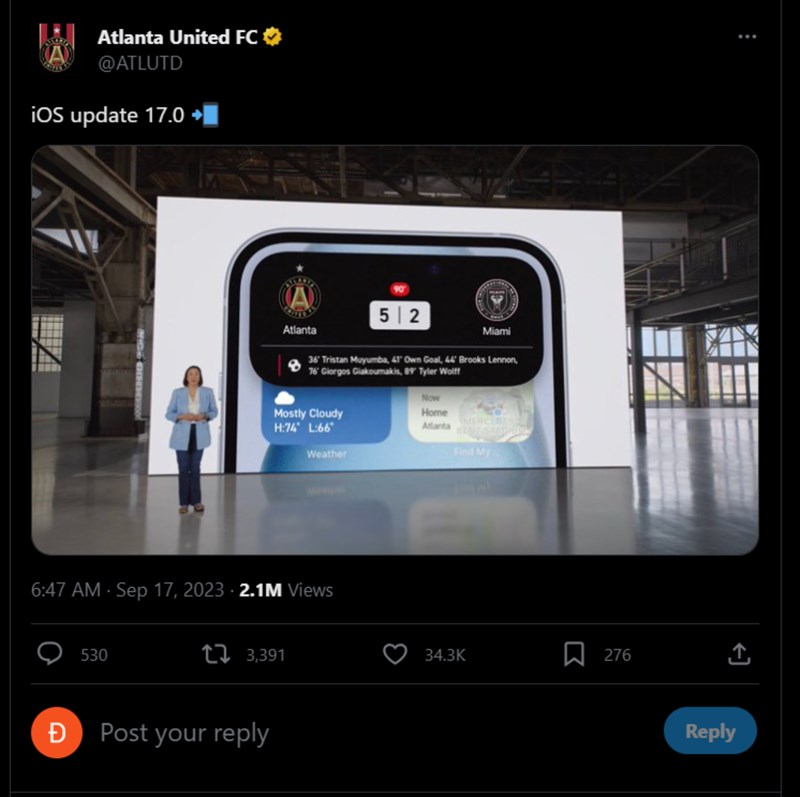Tap the reply bubble icon with 530

coord(51,654)
